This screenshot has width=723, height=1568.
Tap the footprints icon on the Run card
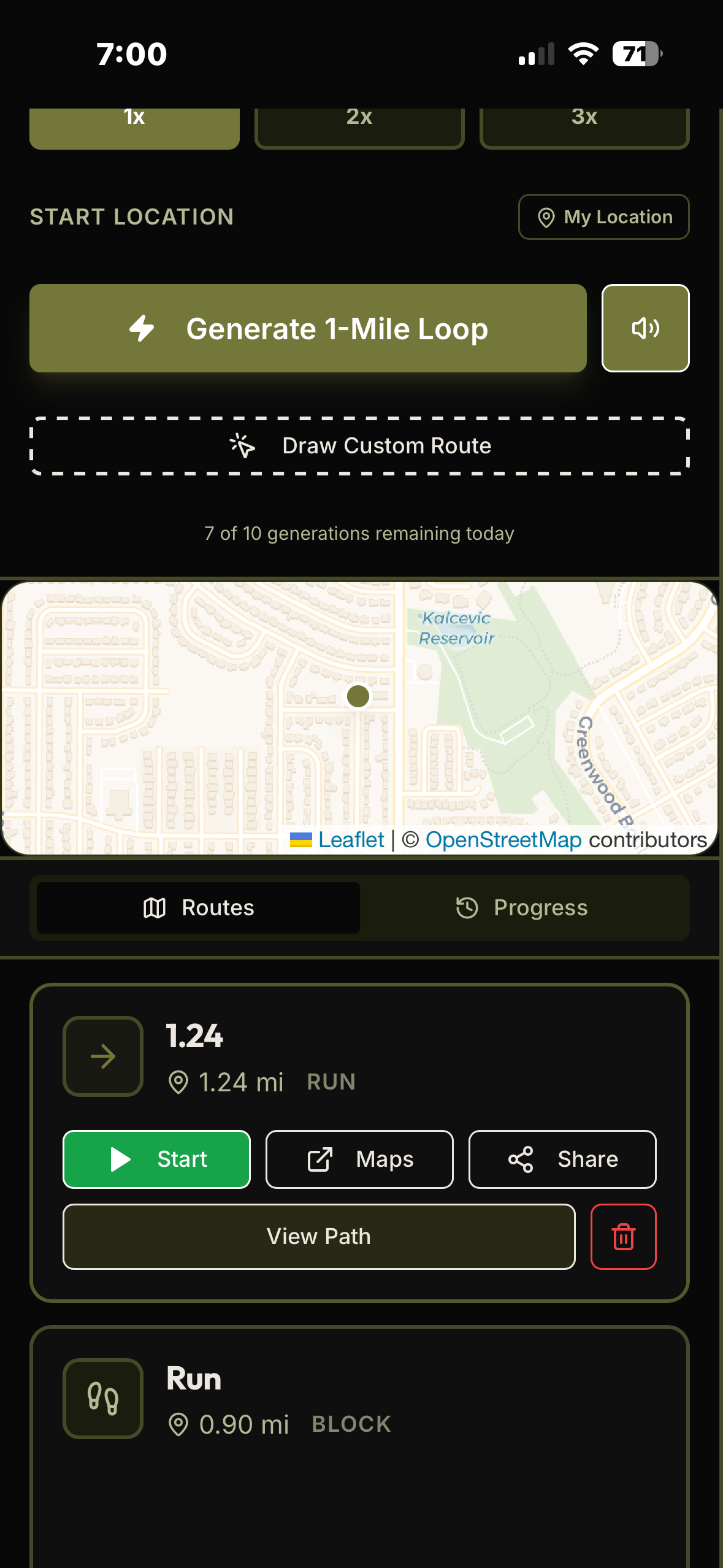(x=102, y=1399)
